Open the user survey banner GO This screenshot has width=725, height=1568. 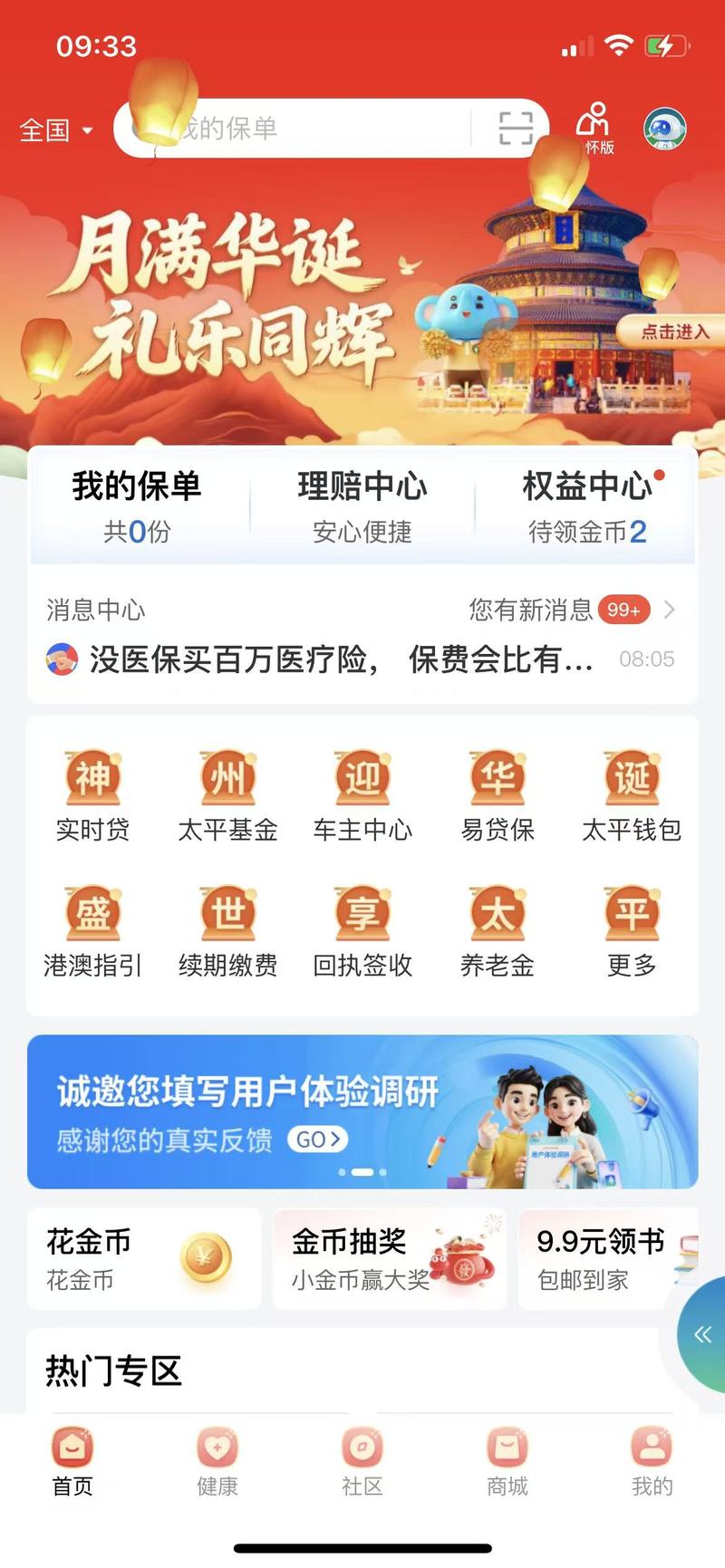(318, 1140)
